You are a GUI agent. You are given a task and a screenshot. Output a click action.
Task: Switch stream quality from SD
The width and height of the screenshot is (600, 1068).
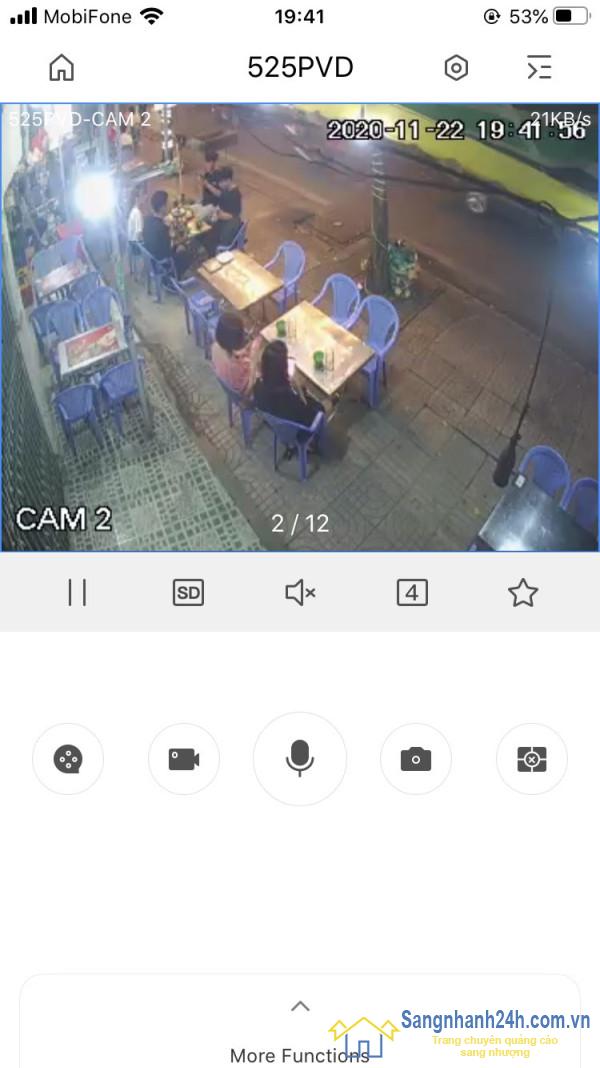[188, 592]
